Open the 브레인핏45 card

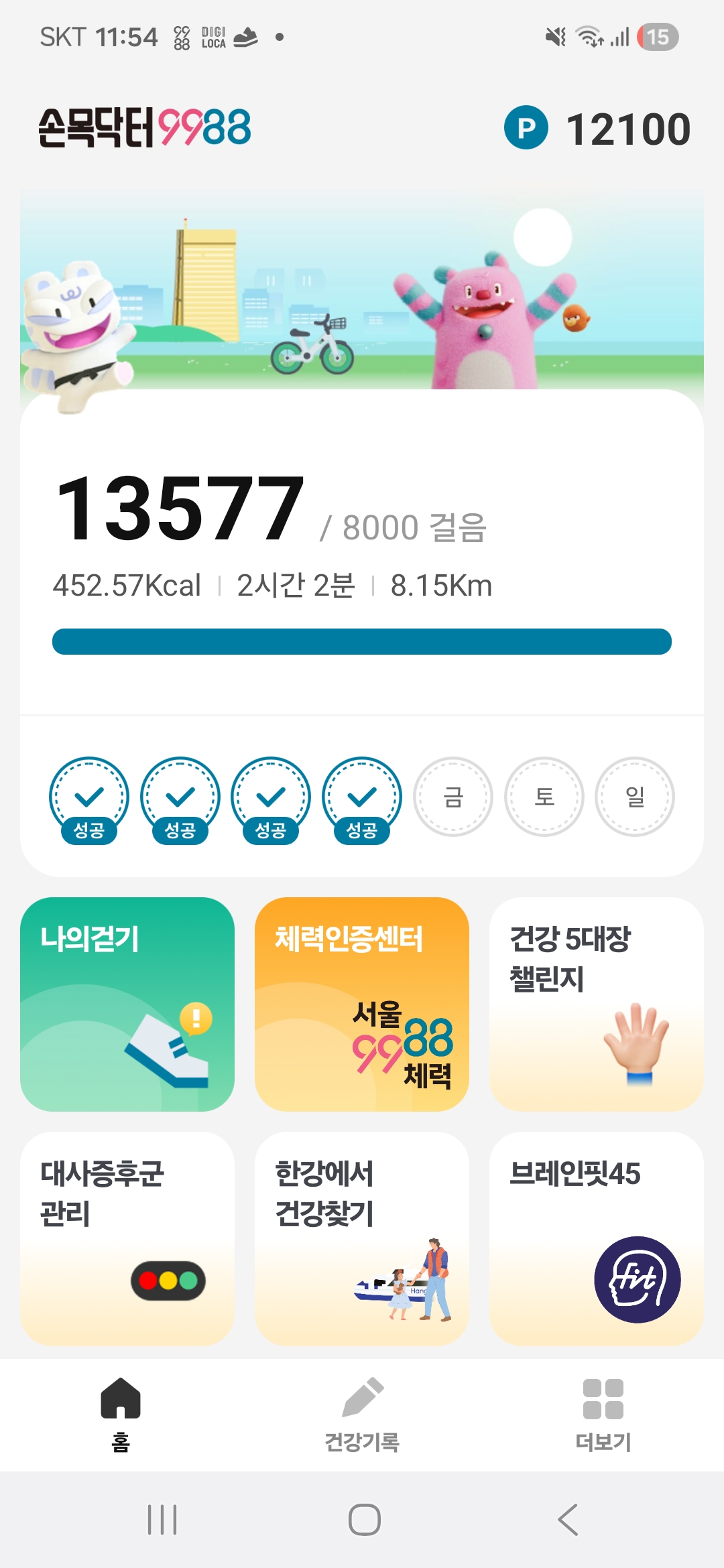tap(596, 1238)
